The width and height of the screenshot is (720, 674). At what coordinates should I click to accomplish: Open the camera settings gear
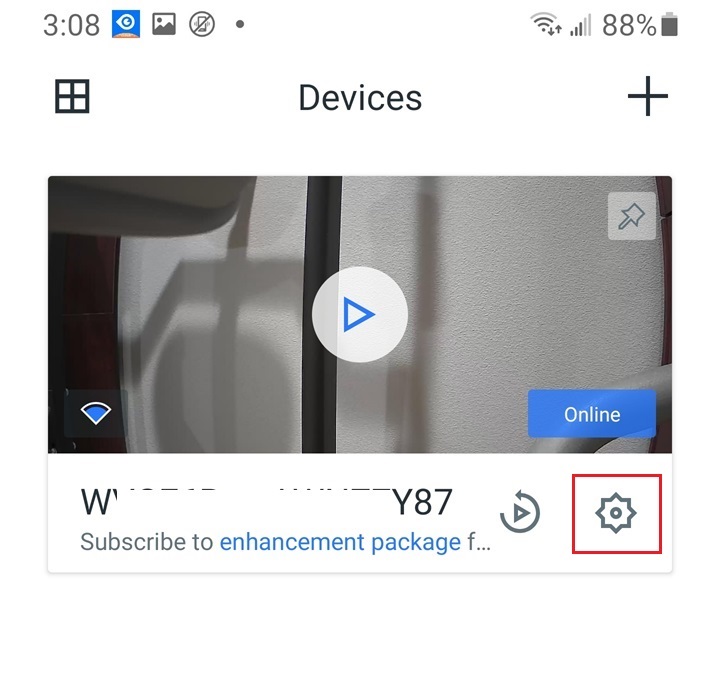point(616,514)
